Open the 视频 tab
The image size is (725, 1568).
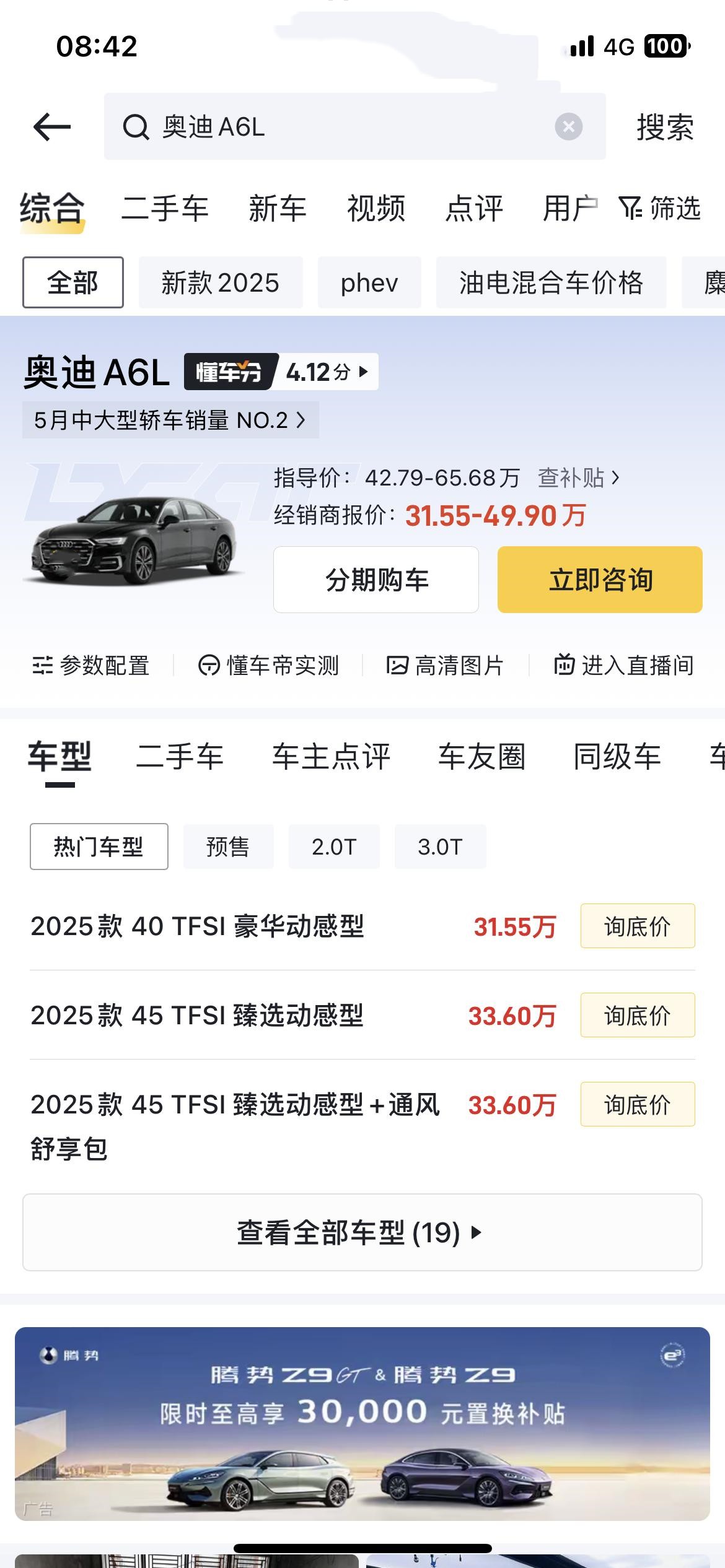tap(376, 208)
